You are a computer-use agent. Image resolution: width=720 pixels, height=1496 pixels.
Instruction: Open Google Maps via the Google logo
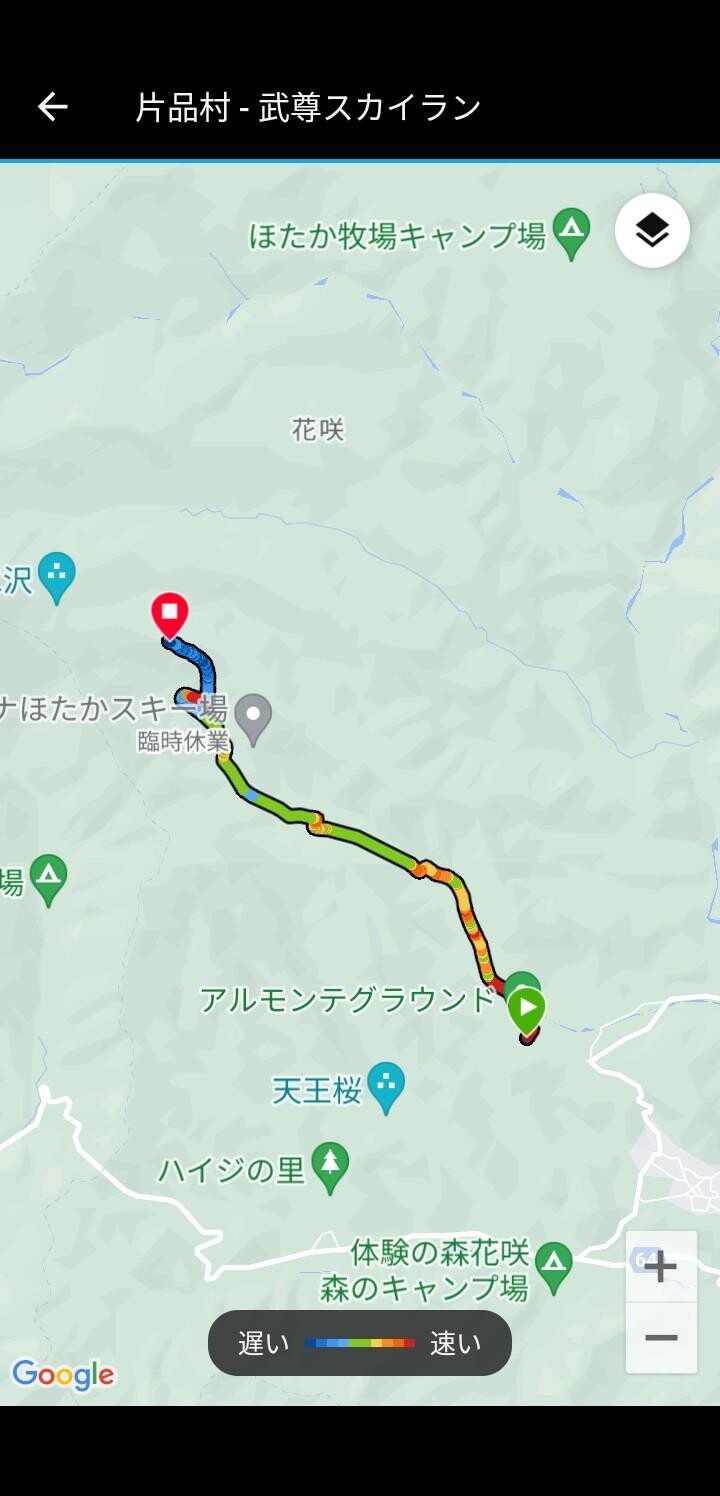click(x=64, y=1374)
